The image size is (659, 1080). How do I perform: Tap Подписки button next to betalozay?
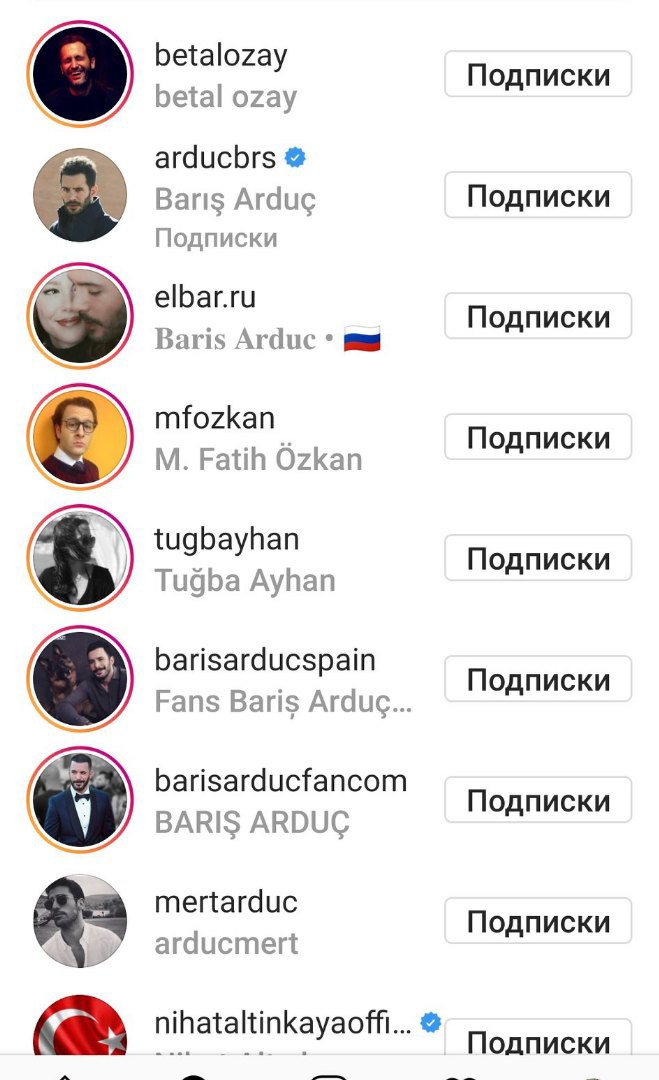pos(538,75)
